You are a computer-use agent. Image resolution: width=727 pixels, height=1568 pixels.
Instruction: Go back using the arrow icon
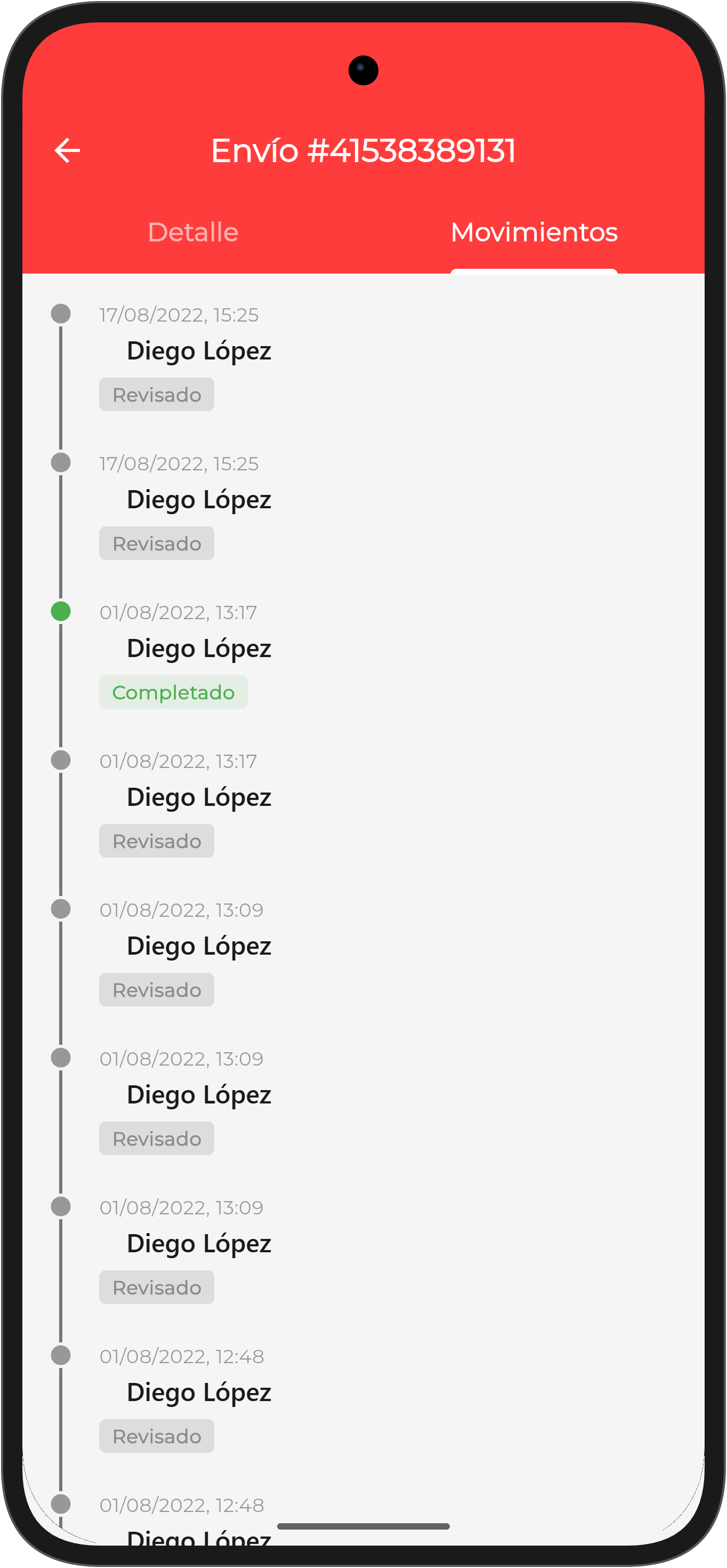click(67, 150)
